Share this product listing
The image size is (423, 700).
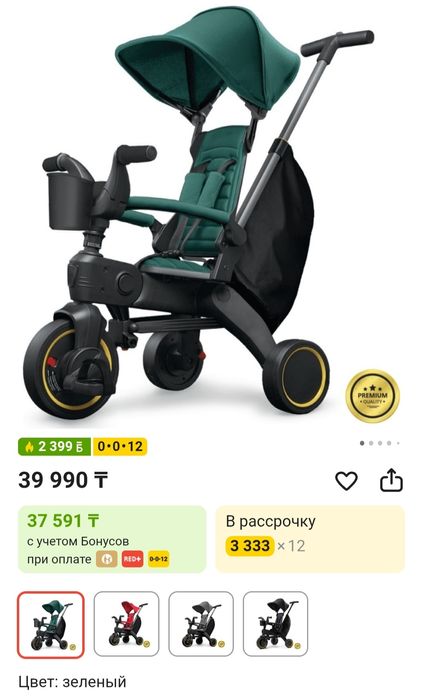click(391, 480)
